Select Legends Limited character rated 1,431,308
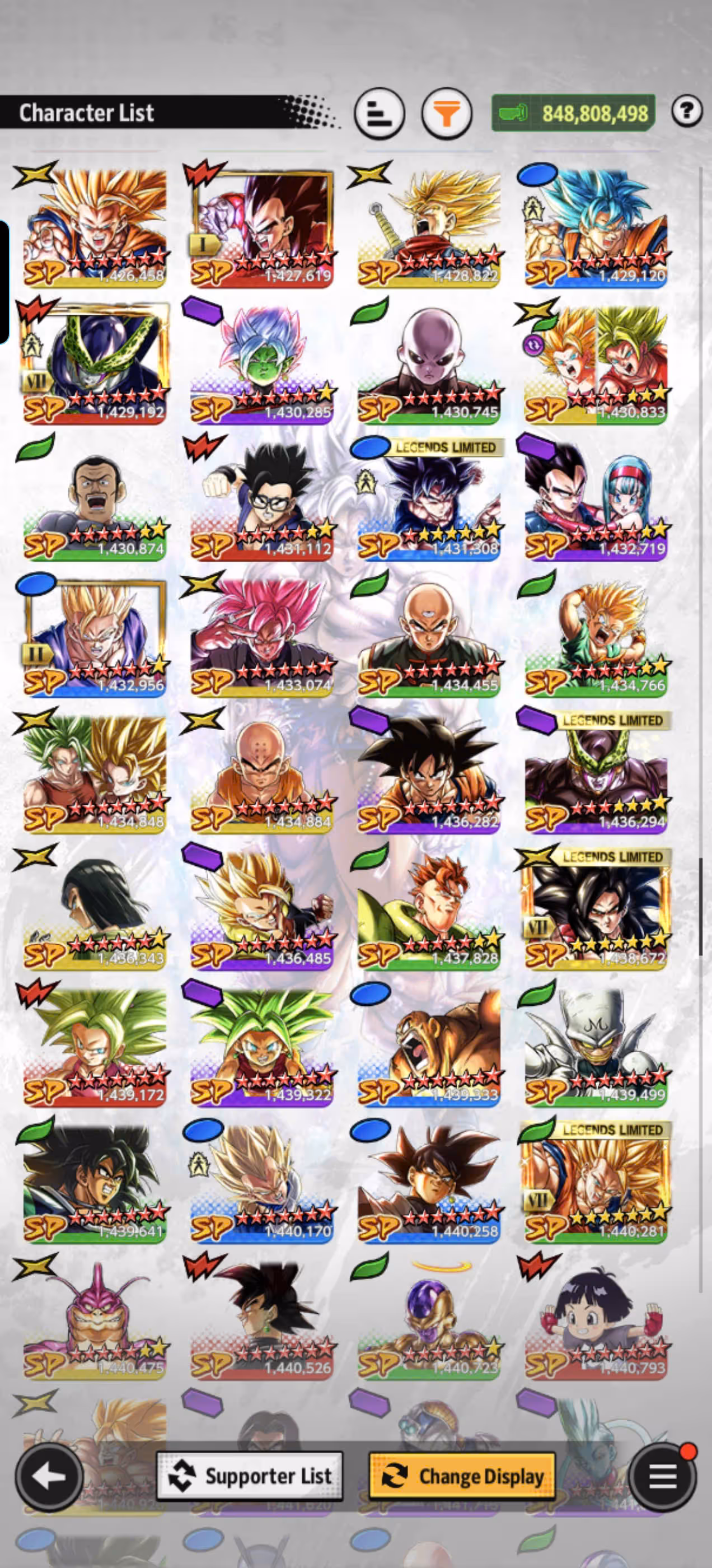The width and height of the screenshot is (712, 1568). click(x=428, y=500)
